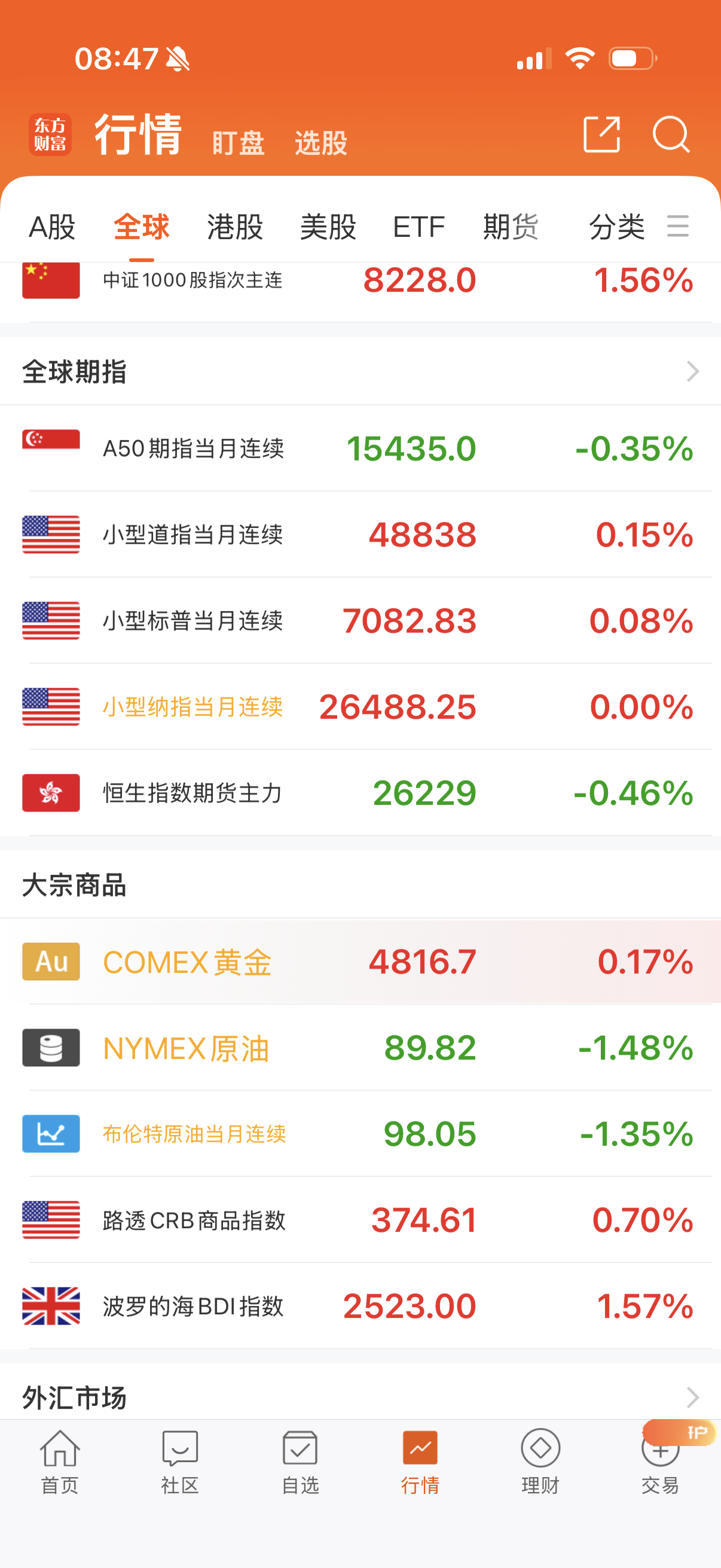721x1568 pixels.
Task: Click the NYMEX oil barrel icon
Action: coord(50,1048)
